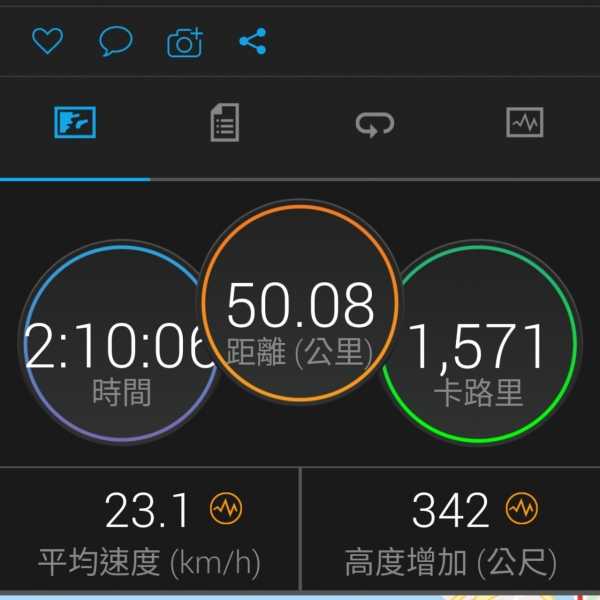Open the comments bubble
The height and width of the screenshot is (600, 600).
point(116,42)
